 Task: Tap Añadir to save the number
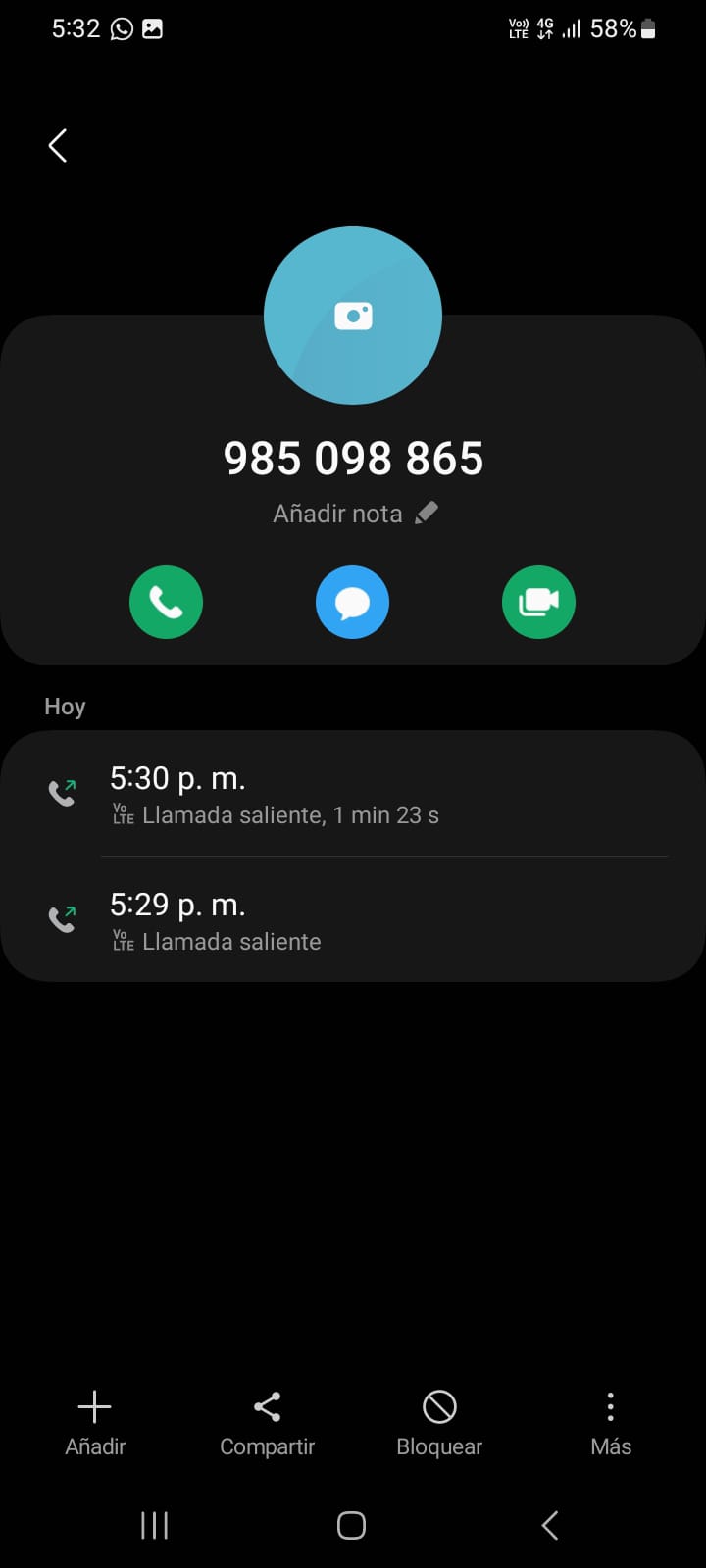pyautogui.click(x=95, y=1423)
